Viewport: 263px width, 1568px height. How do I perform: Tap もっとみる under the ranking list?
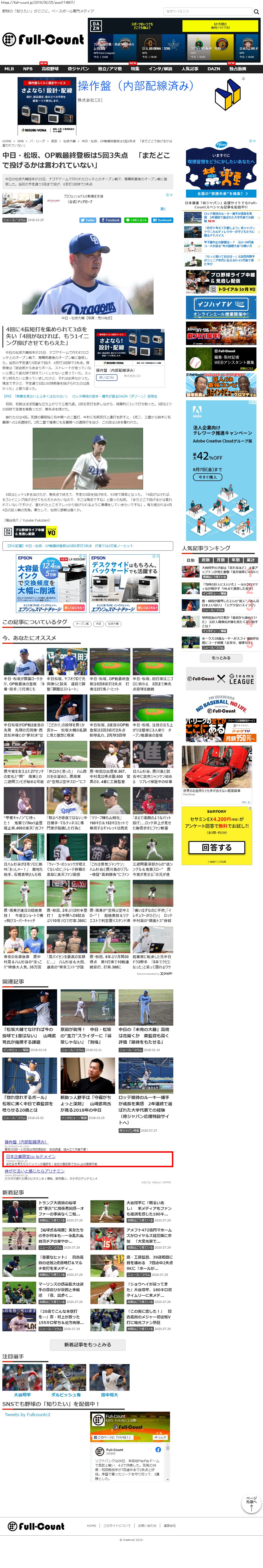(221, 658)
